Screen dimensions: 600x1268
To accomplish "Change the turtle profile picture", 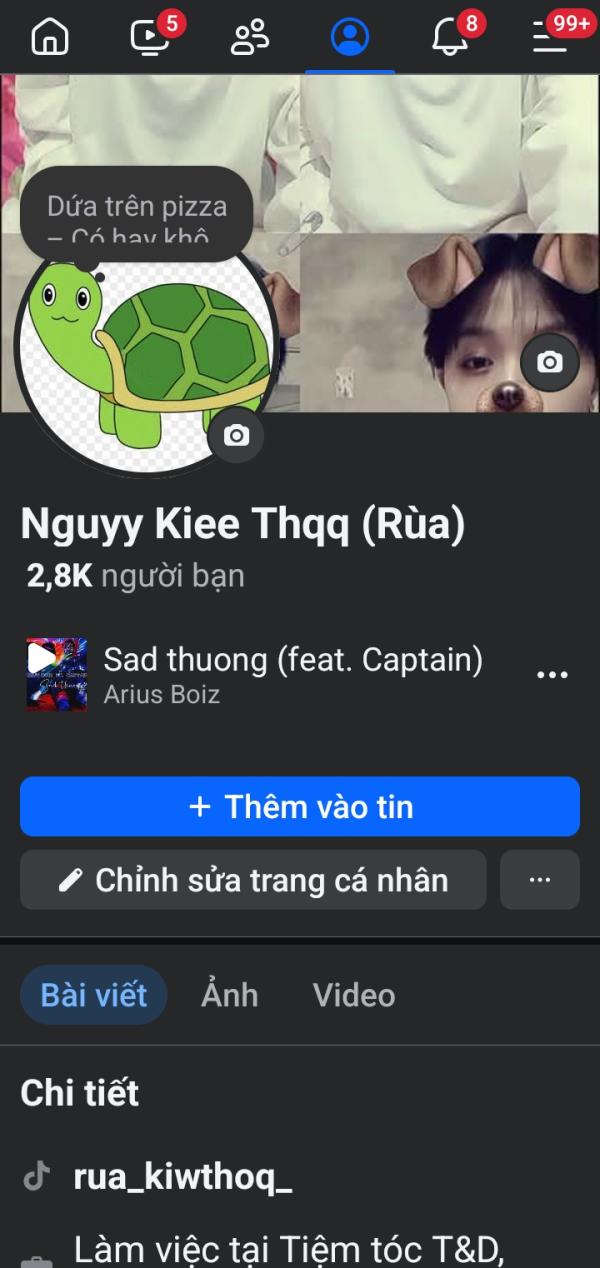I will coord(236,435).
